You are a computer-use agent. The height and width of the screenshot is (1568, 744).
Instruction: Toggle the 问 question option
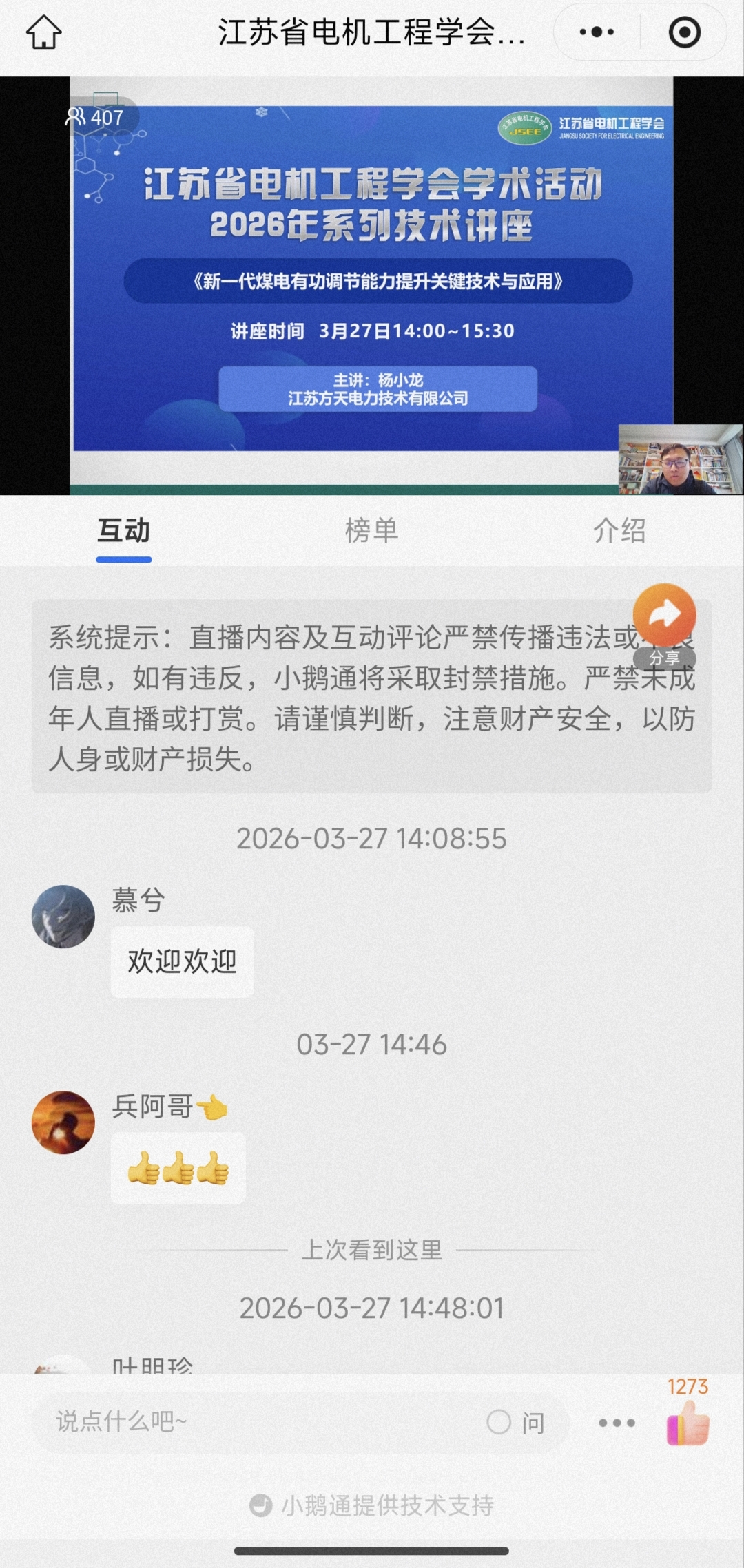516,1422
